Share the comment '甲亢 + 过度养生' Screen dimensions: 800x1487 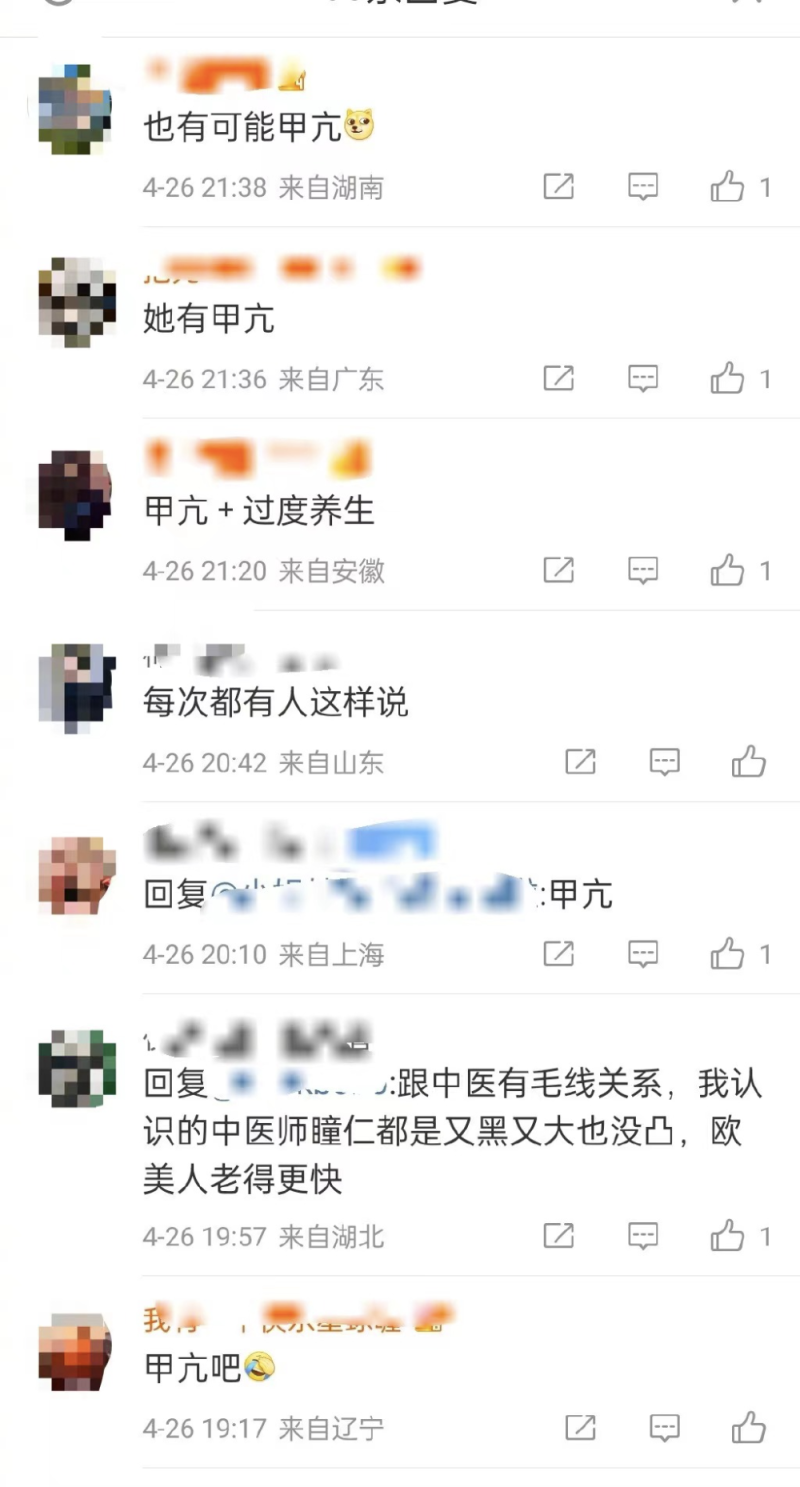tap(558, 571)
